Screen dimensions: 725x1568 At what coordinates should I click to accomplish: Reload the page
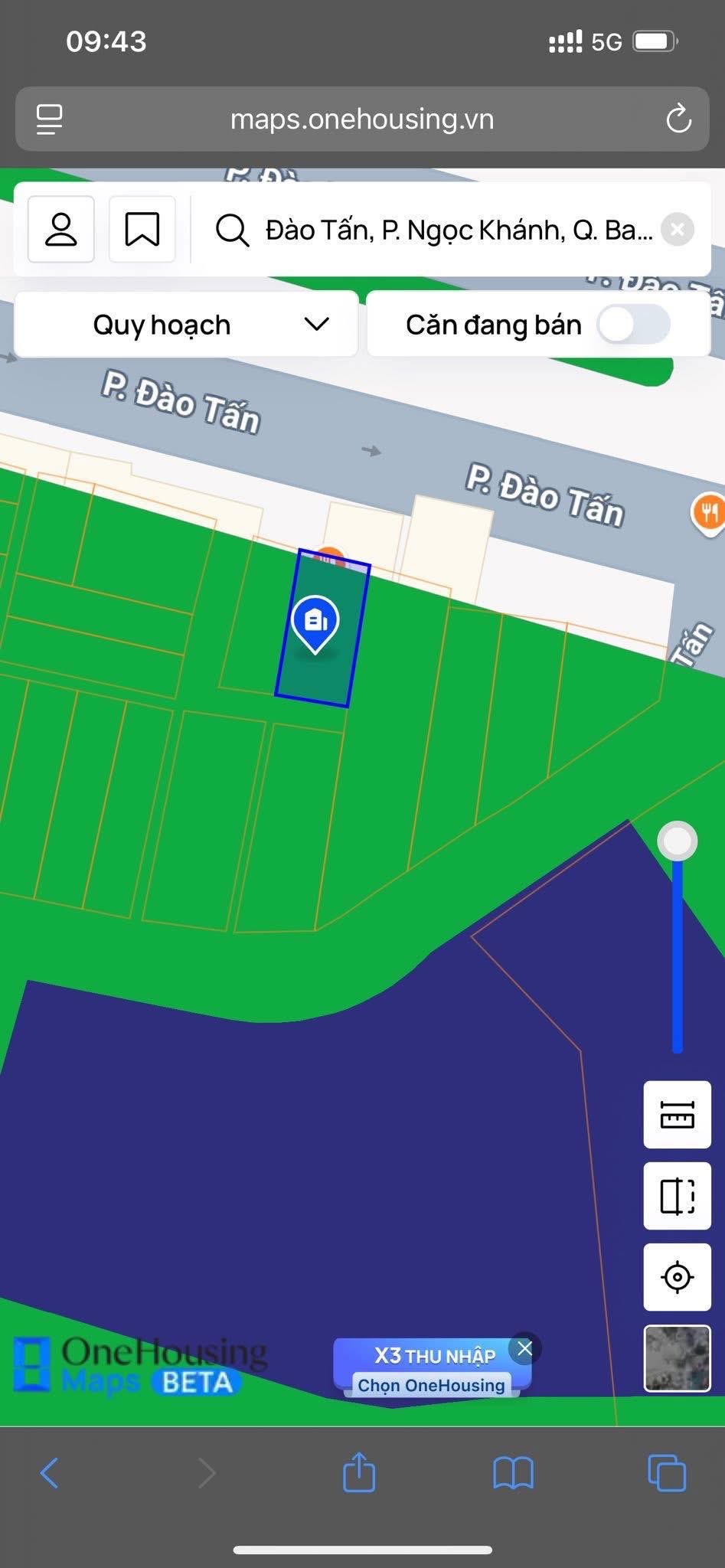678,119
